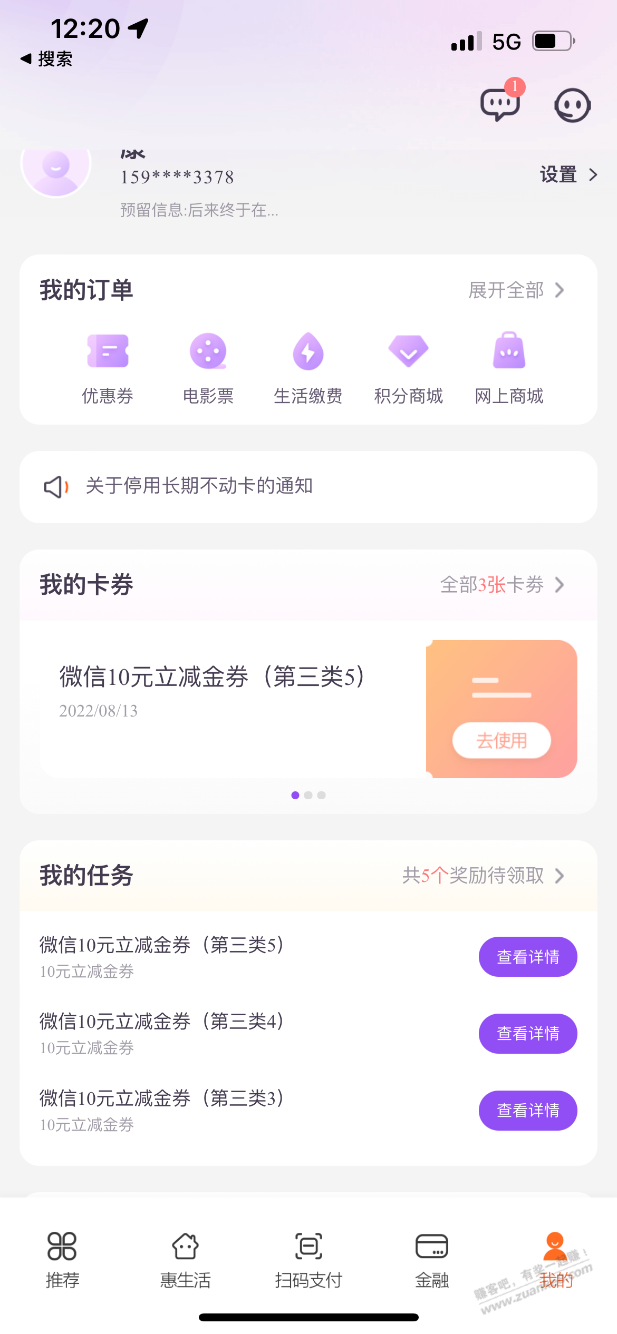The width and height of the screenshot is (617, 1334).
Task: Tap 查看详情 for 第三类4 task
Action: click(528, 1033)
